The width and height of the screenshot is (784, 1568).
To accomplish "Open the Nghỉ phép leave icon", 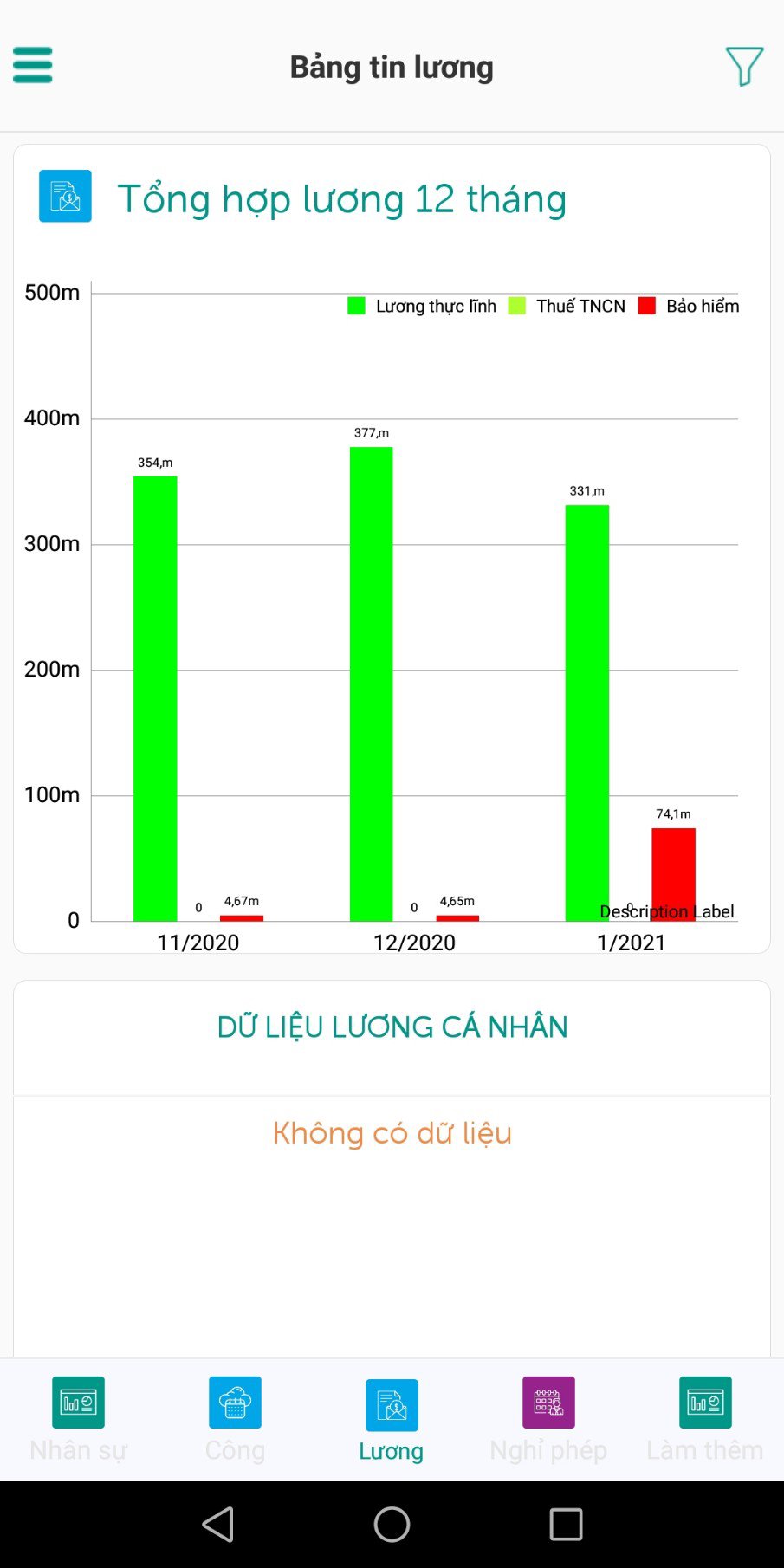I will (548, 1403).
